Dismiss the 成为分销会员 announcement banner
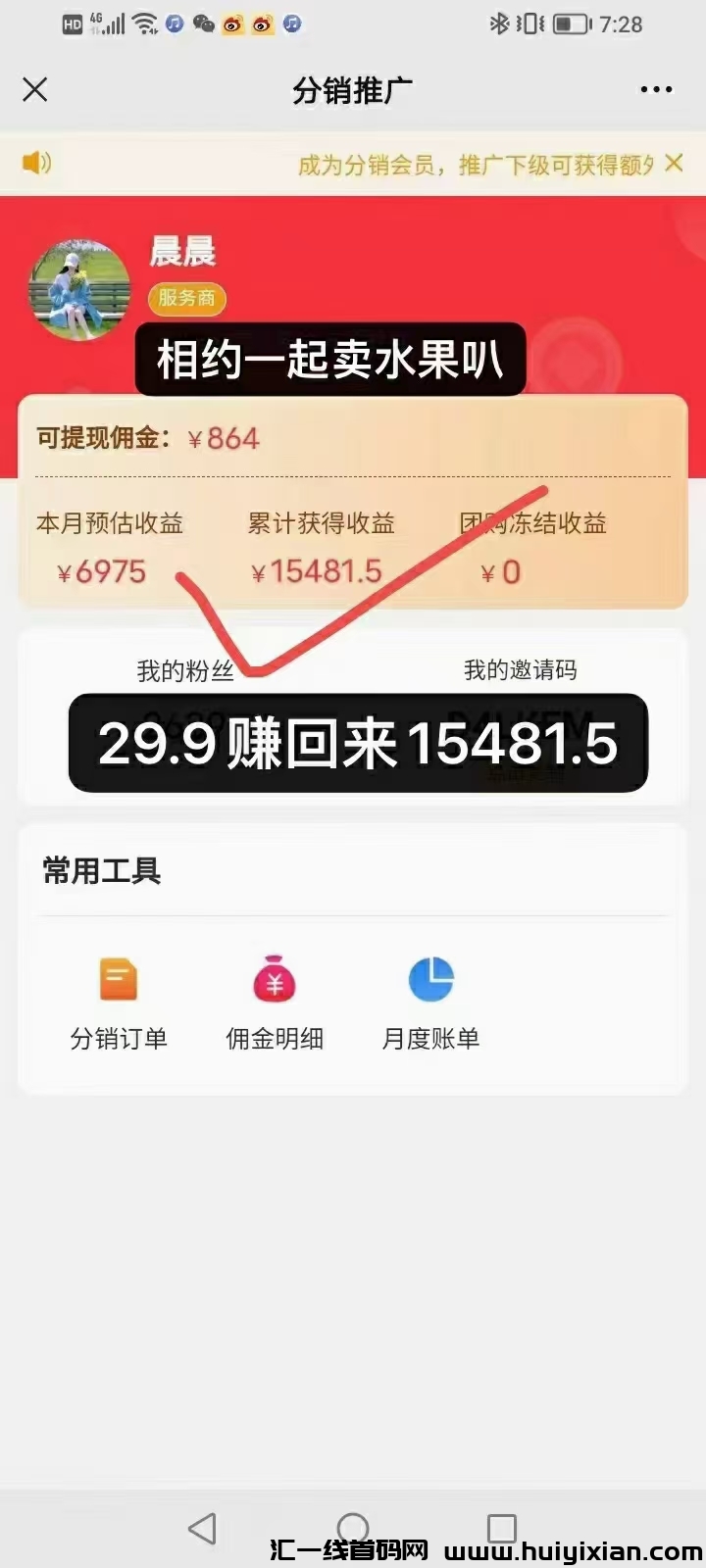 point(674,163)
